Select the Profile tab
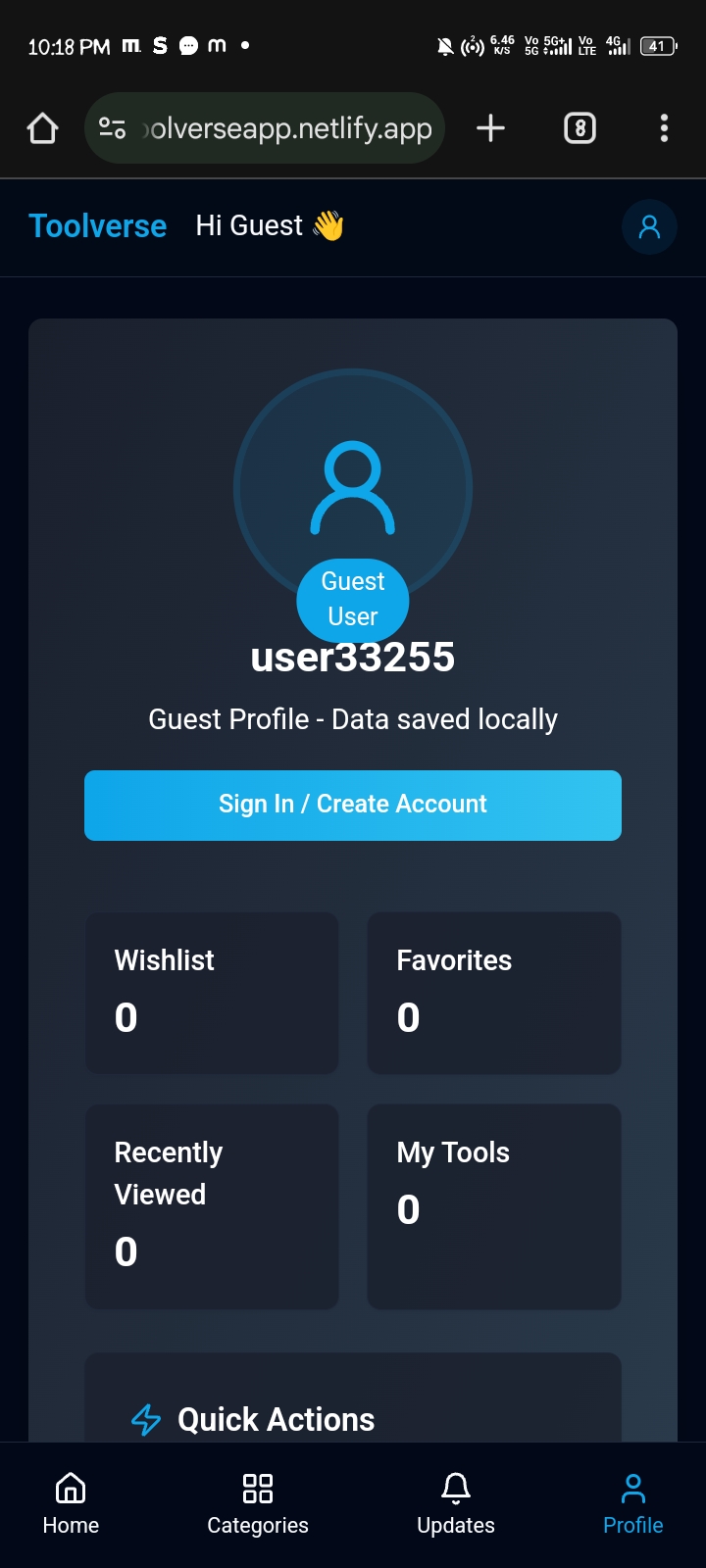 (633, 1503)
